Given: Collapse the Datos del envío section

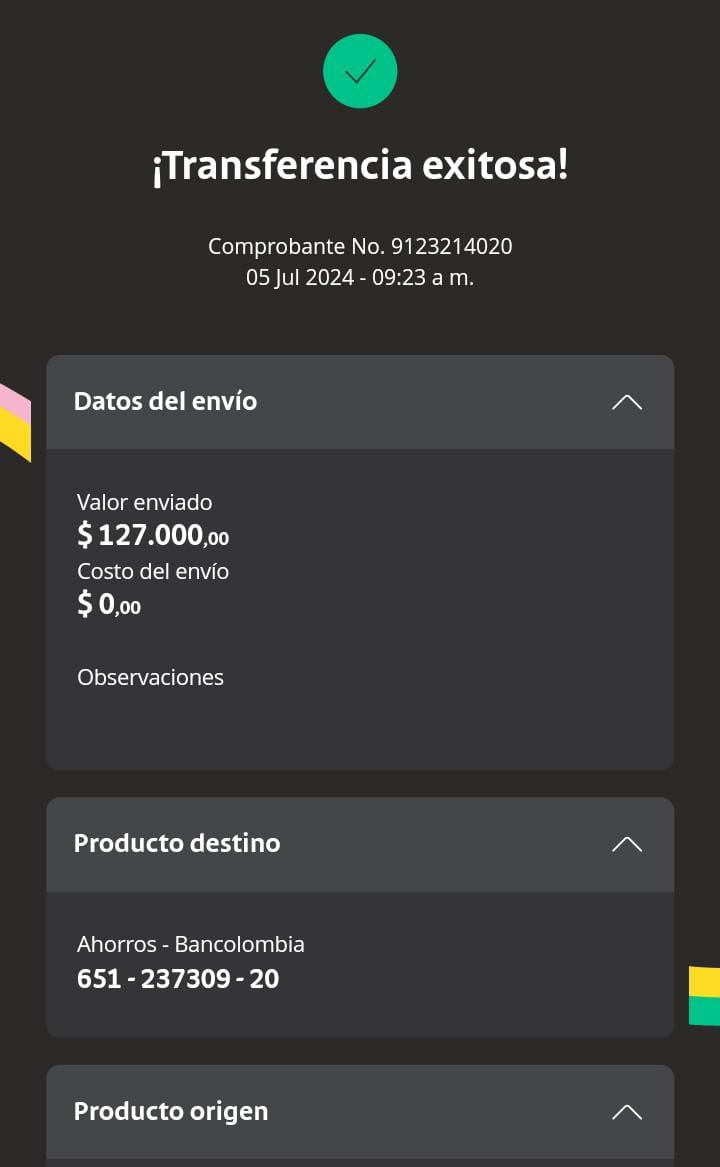Looking at the screenshot, I should click(626, 402).
